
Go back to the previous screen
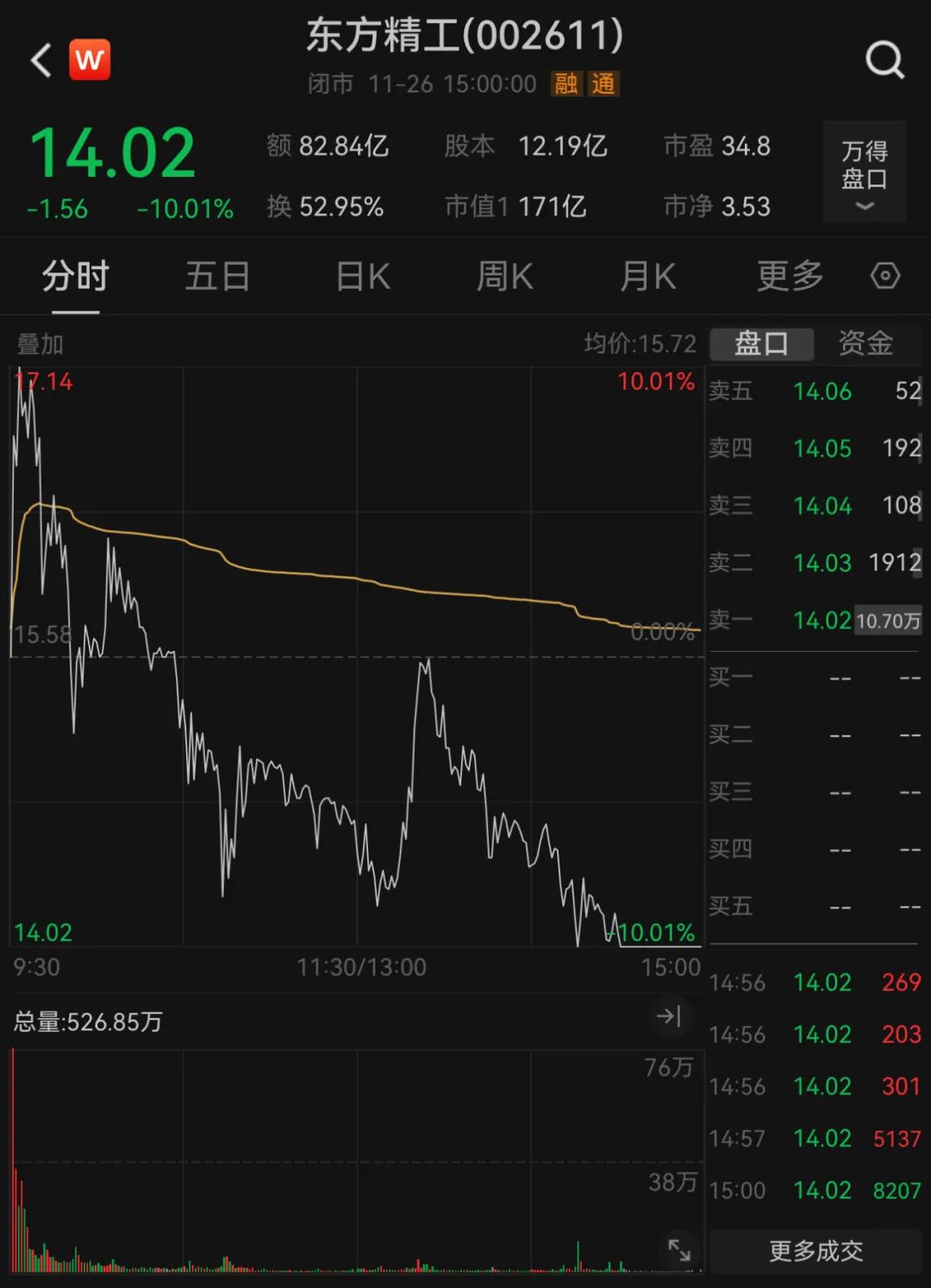coord(41,60)
